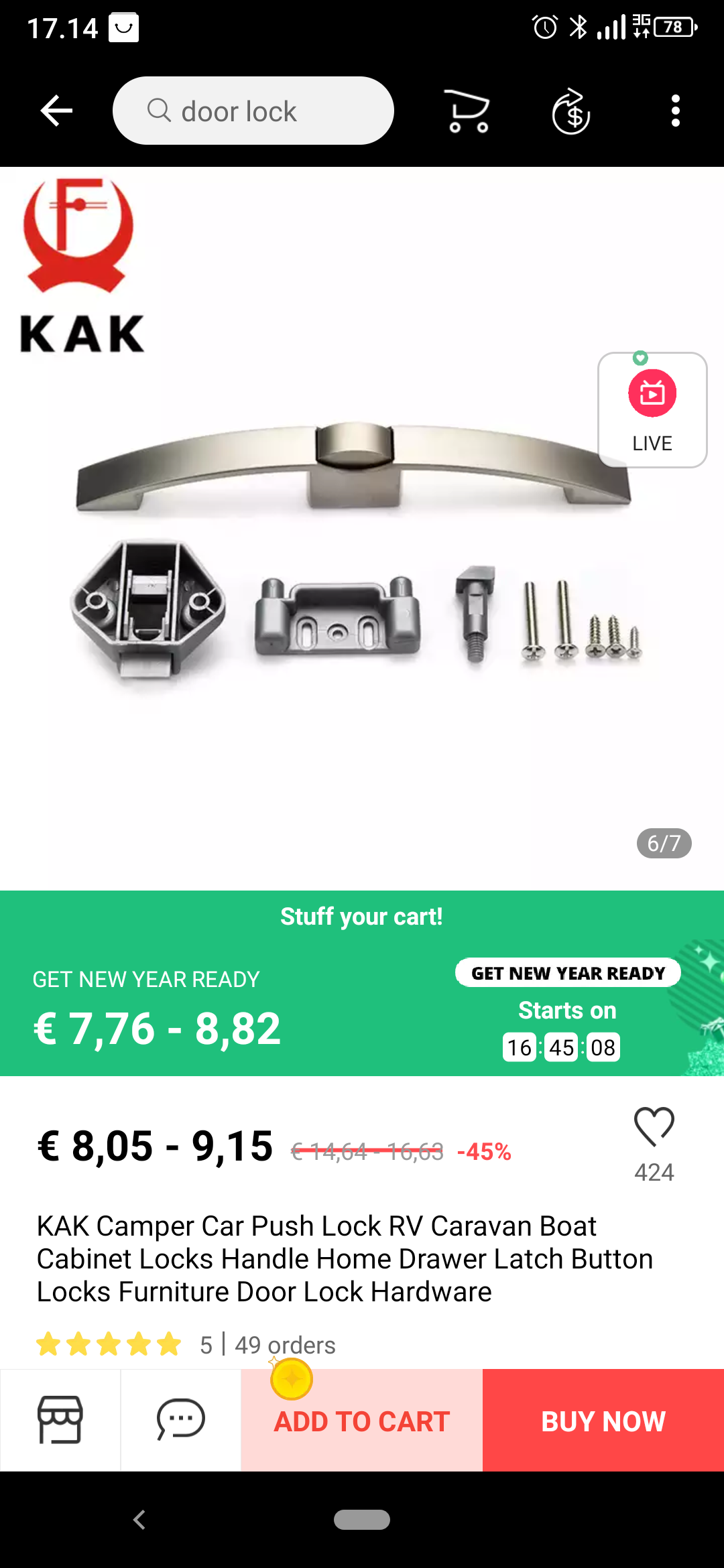Visit the seller's store

tap(60, 1420)
